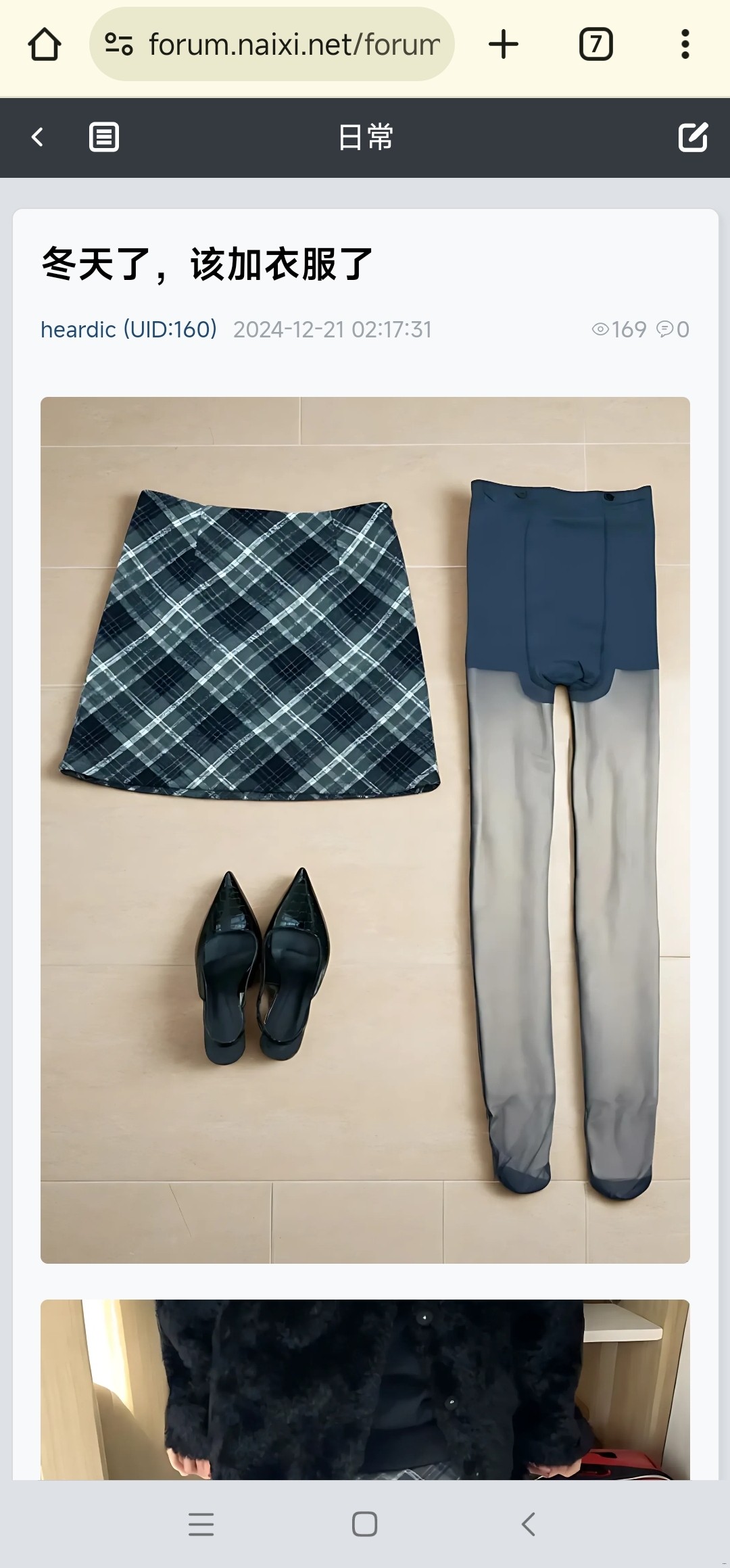730x1568 pixels.
Task: Tap the system back button
Action: [x=529, y=1524]
